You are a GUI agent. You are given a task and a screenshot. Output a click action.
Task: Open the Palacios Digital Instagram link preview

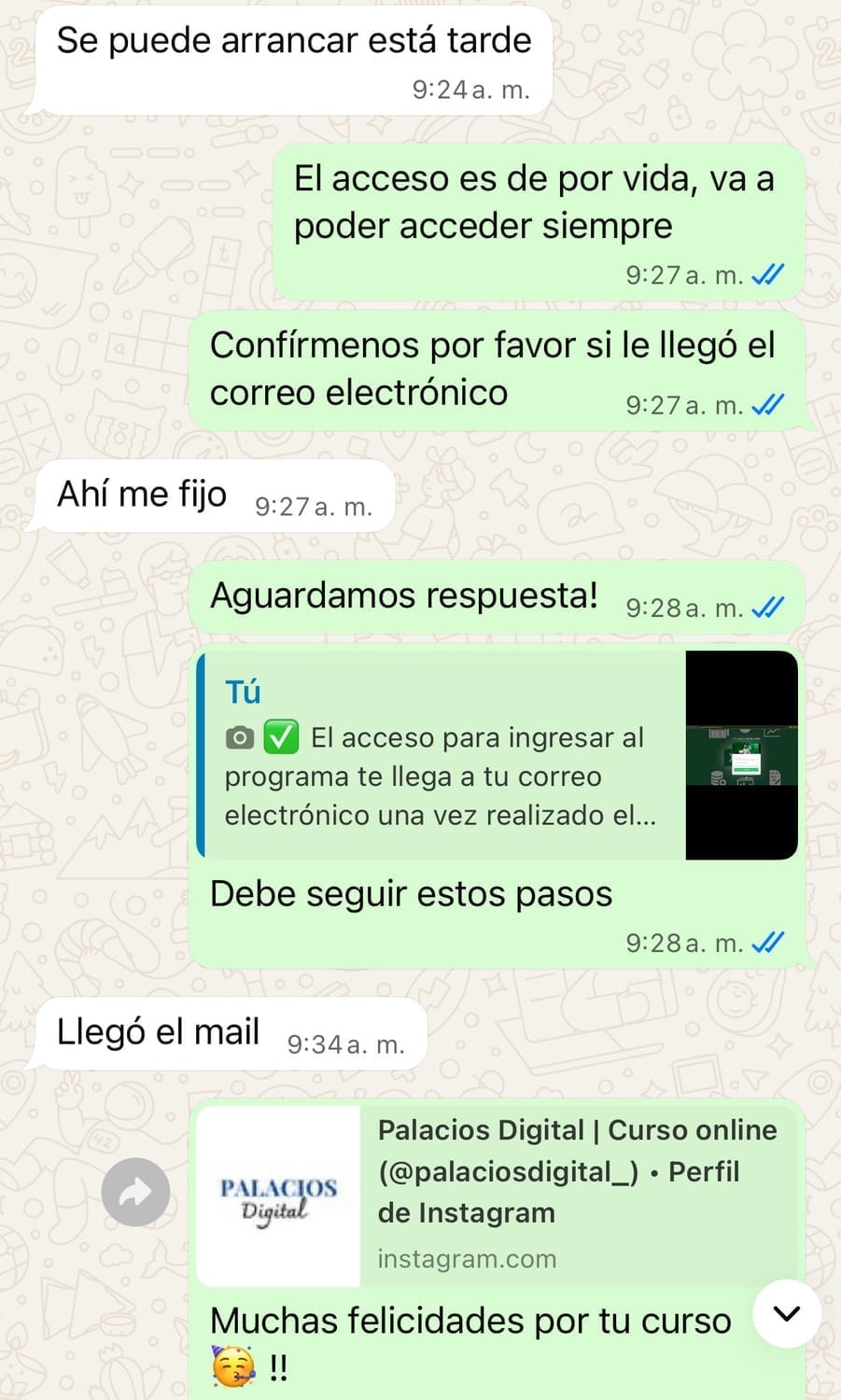click(x=576, y=1195)
